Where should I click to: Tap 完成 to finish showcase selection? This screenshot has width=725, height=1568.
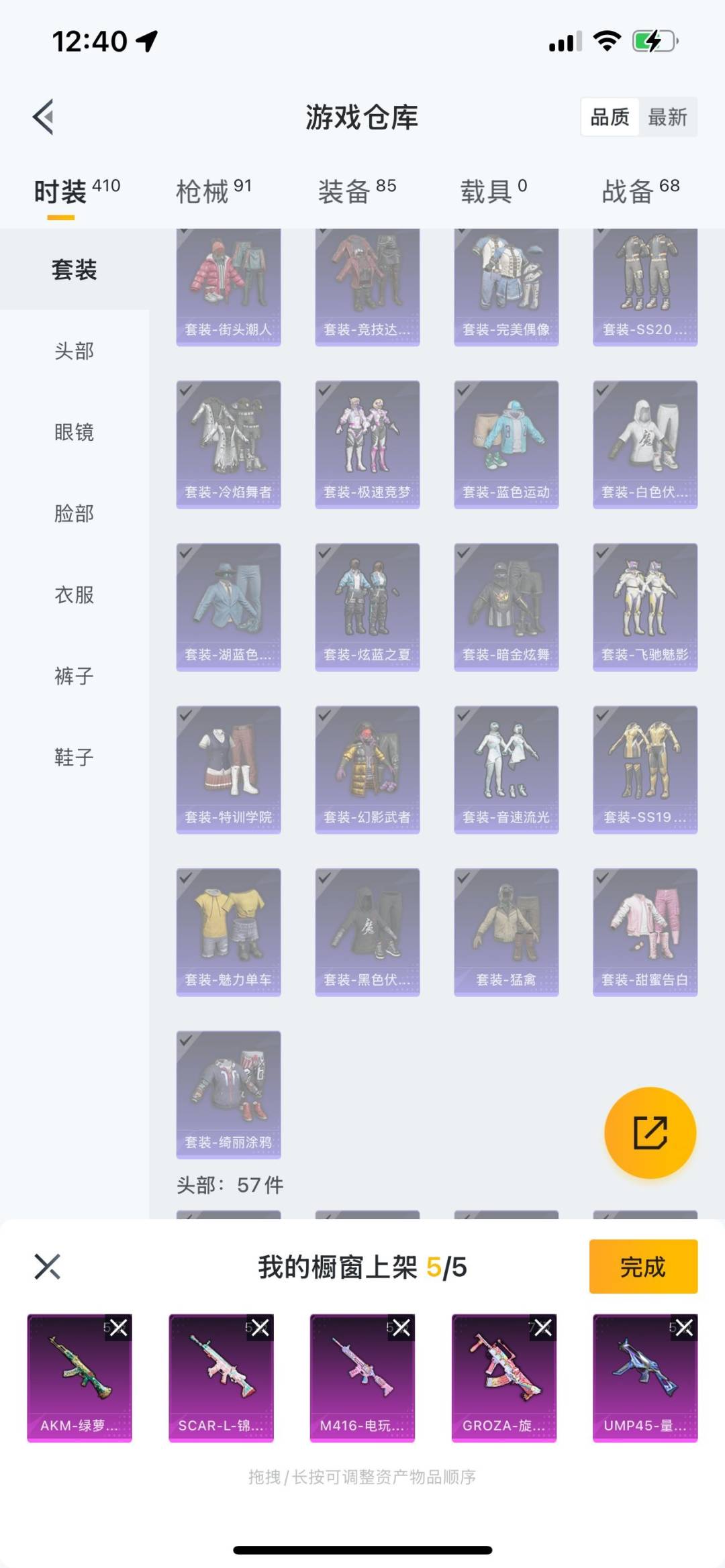pyautogui.click(x=643, y=1267)
